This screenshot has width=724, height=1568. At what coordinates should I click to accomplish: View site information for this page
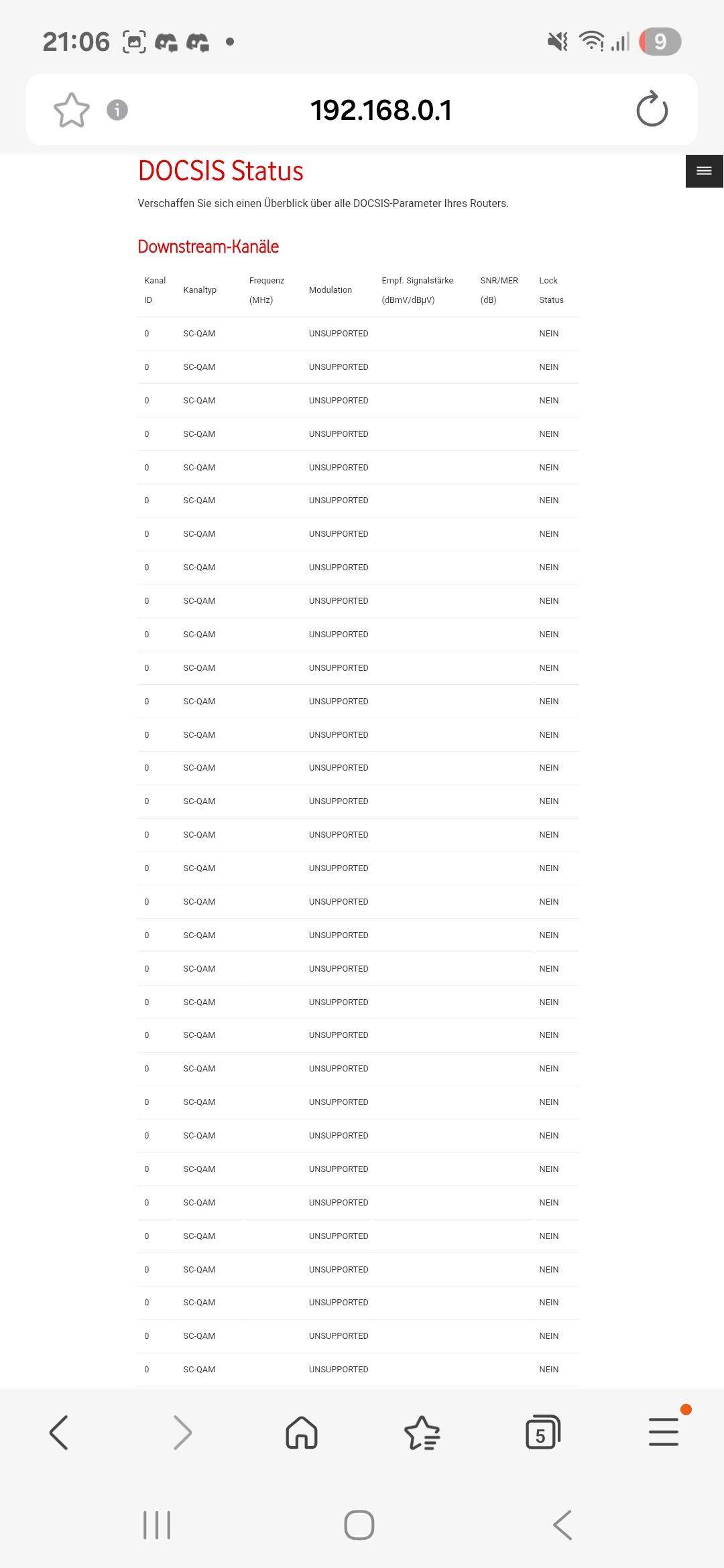(117, 110)
